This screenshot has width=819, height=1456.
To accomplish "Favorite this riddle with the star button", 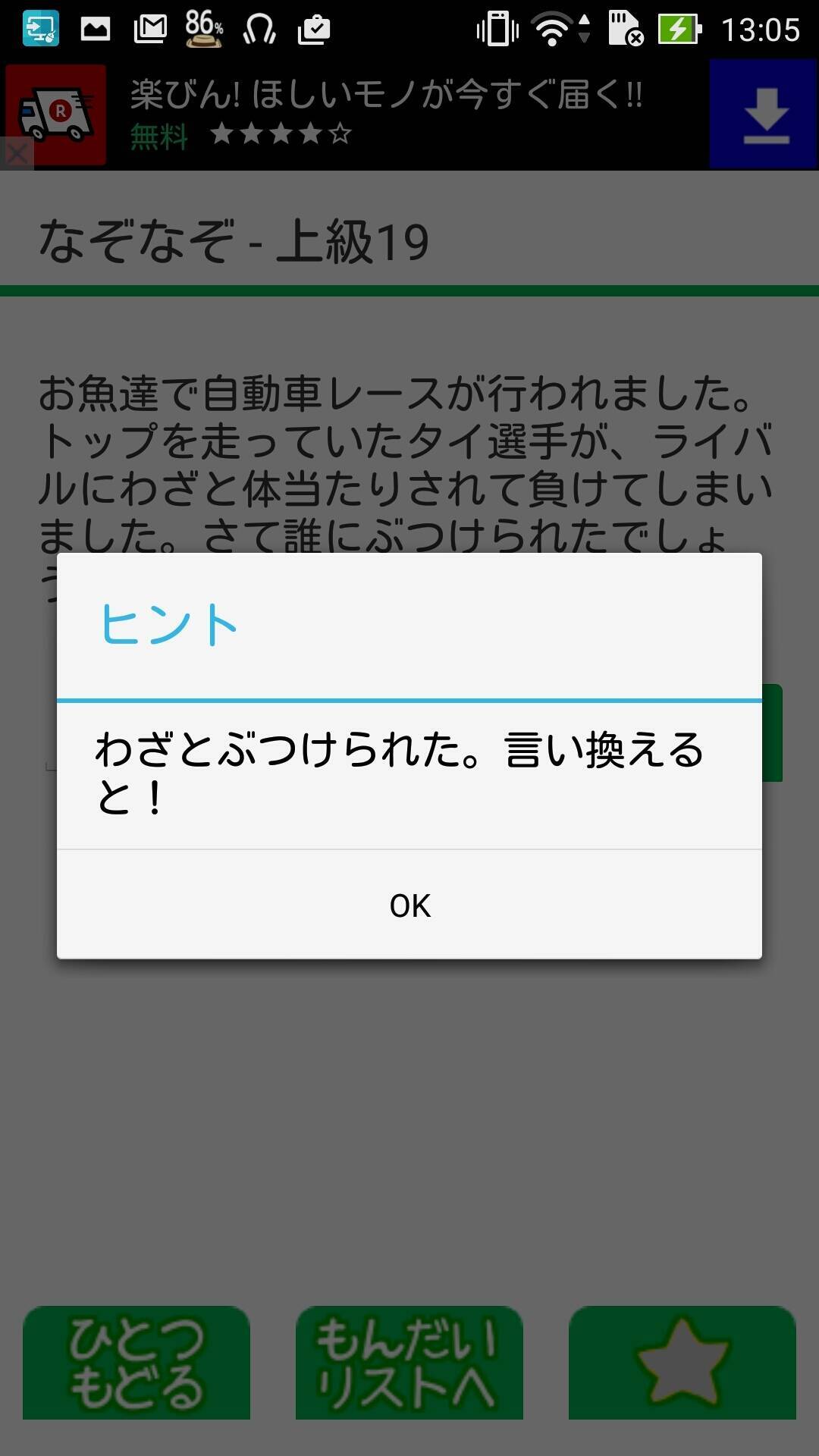I will coord(682,1362).
